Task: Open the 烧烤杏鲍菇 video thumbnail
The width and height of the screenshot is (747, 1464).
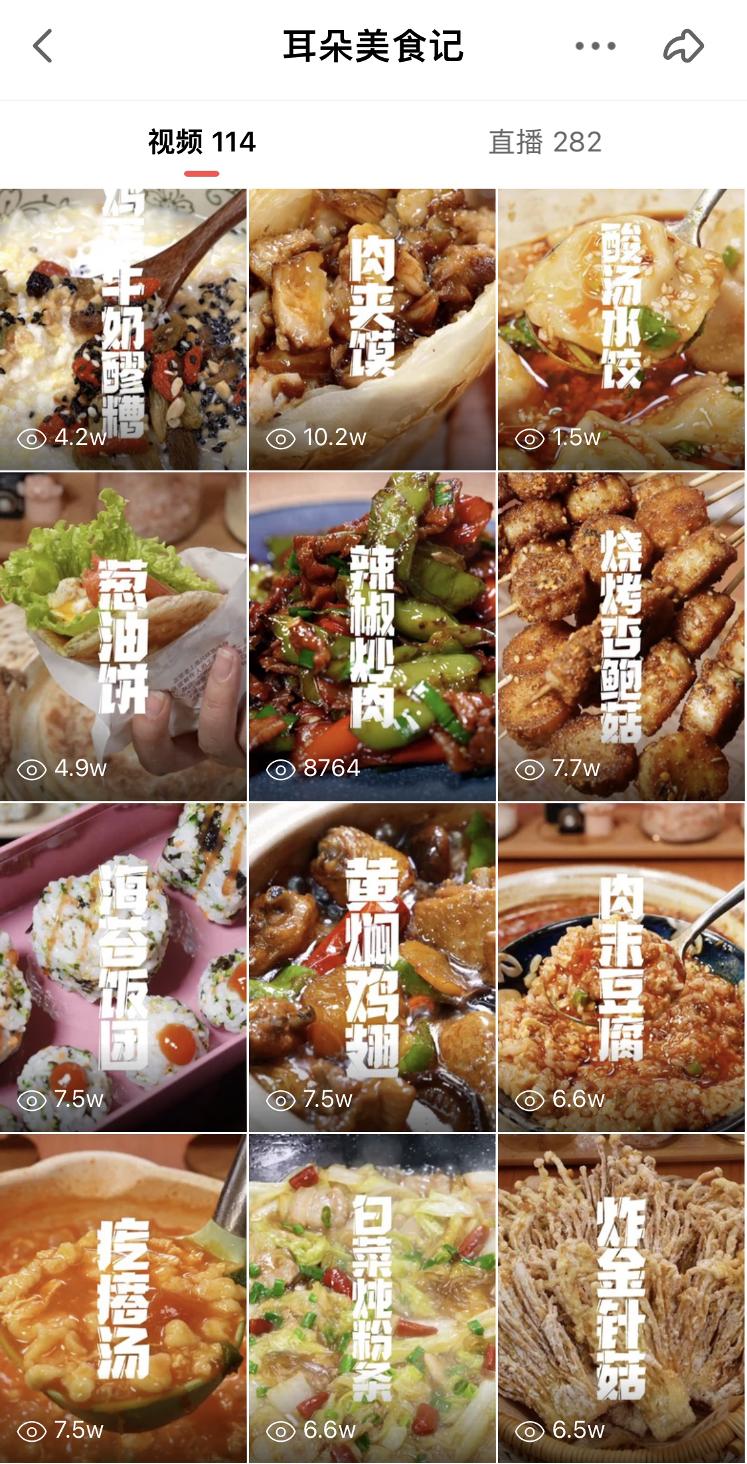Action: point(620,630)
